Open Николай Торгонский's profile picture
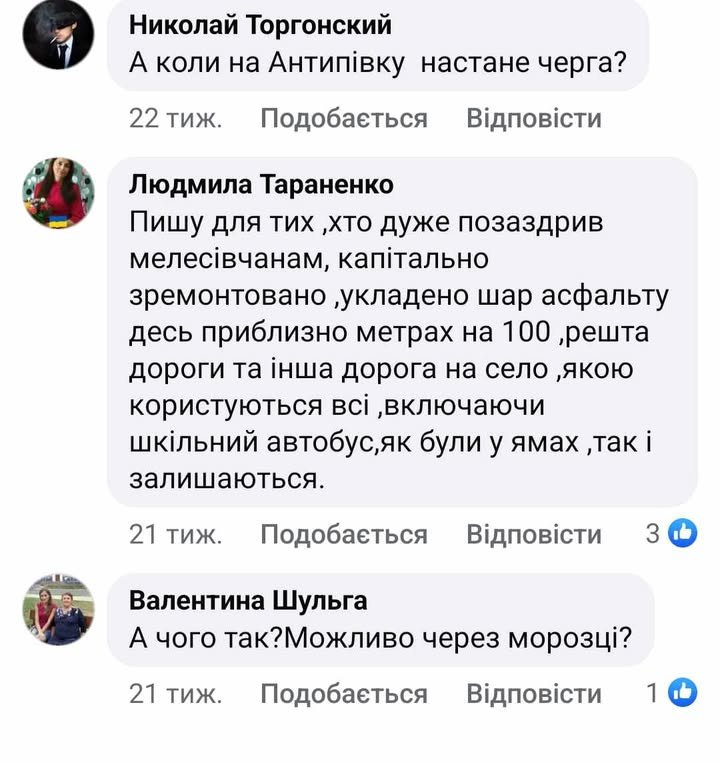Image resolution: width=720 pixels, height=763 pixels. [x=58, y=35]
